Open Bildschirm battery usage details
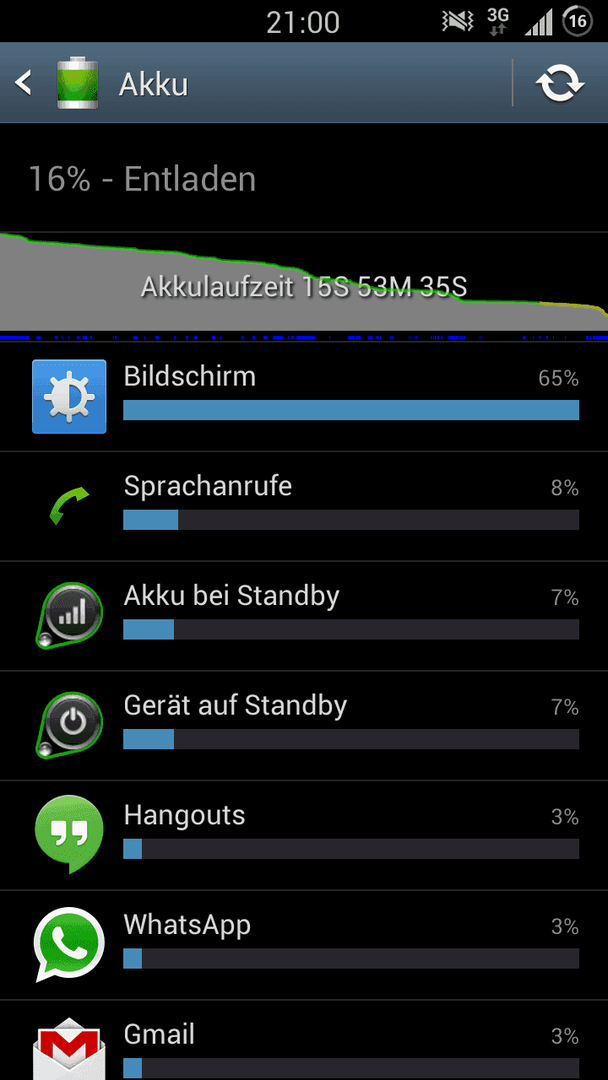Image resolution: width=608 pixels, height=1080 pixels. coord(304,397)
